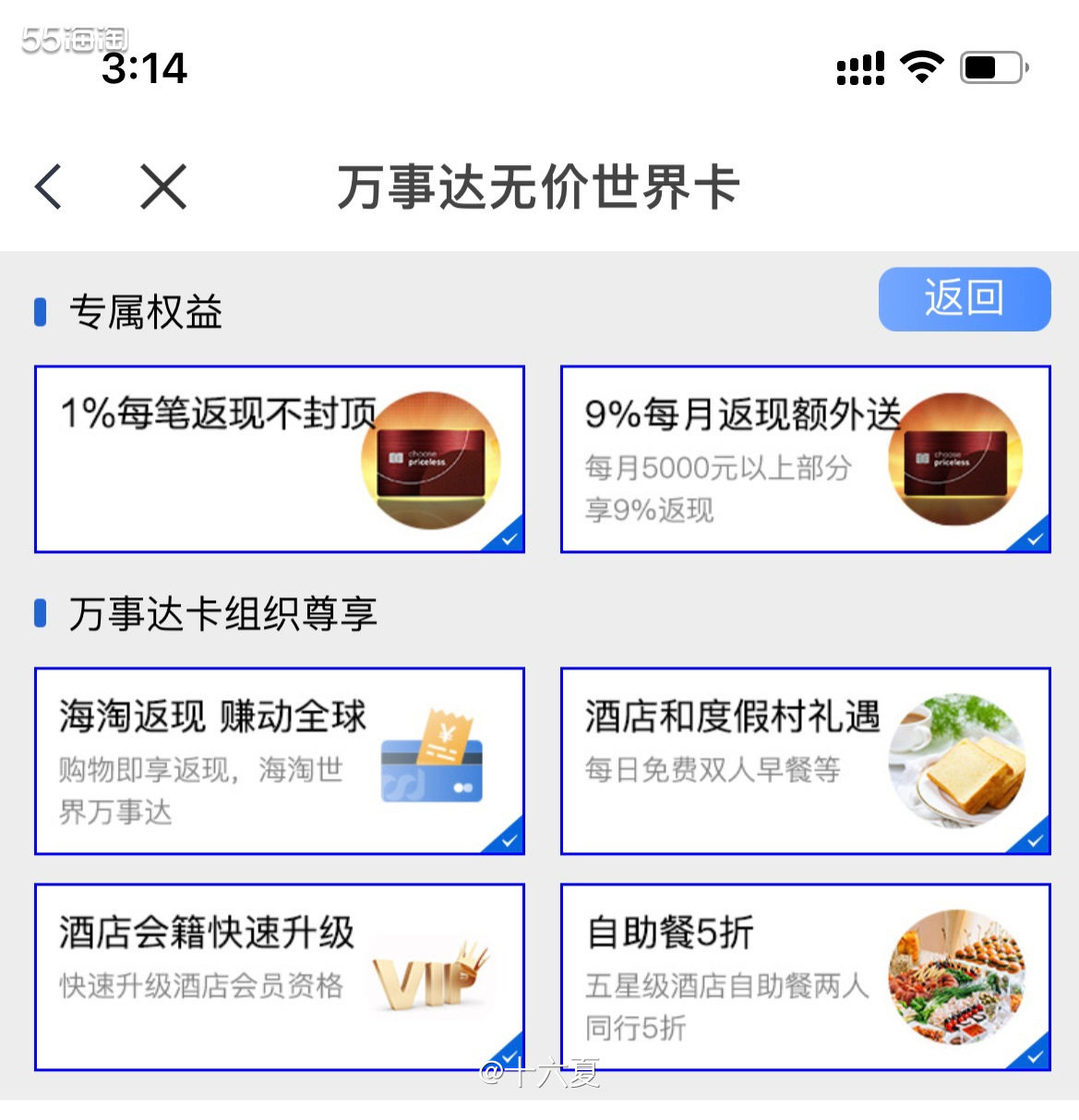This screenshot has height=1120, width=1079.
Task: Toggle the checkmark on 海淘返现 赚动全球 card
Action: click(509, 840)
